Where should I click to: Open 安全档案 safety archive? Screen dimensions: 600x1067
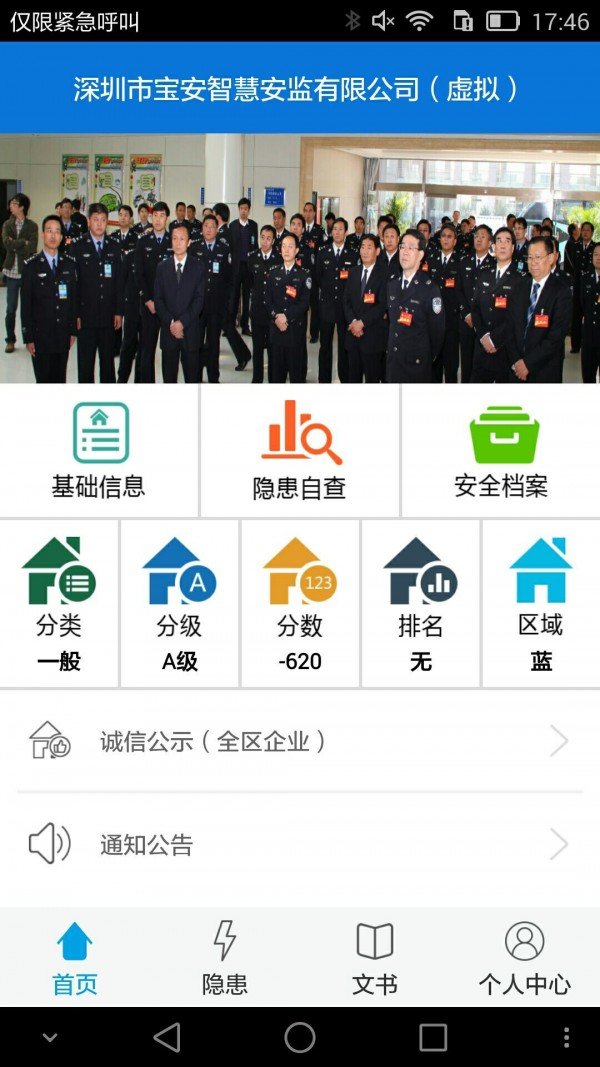click(501, 450)
